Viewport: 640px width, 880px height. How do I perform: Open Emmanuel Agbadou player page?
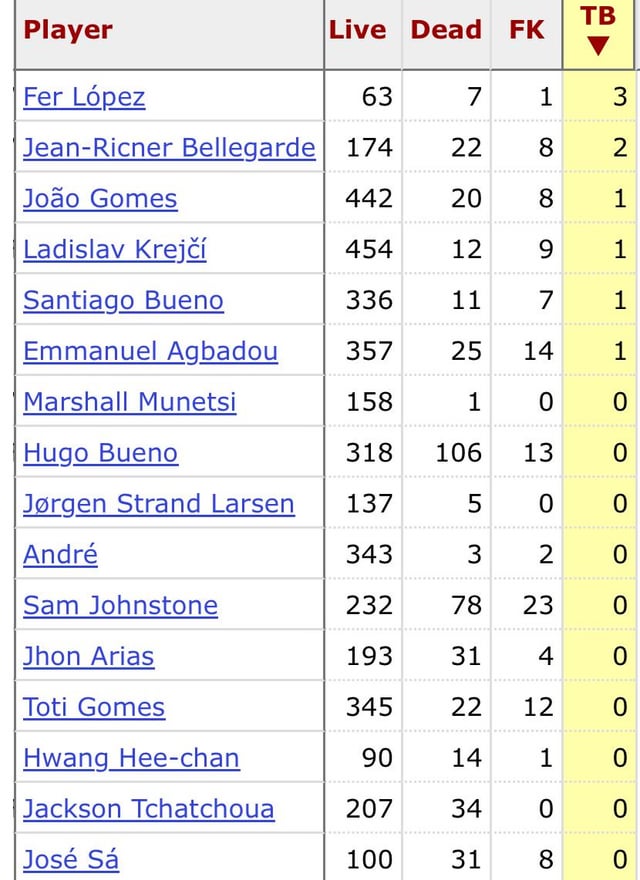150,351
